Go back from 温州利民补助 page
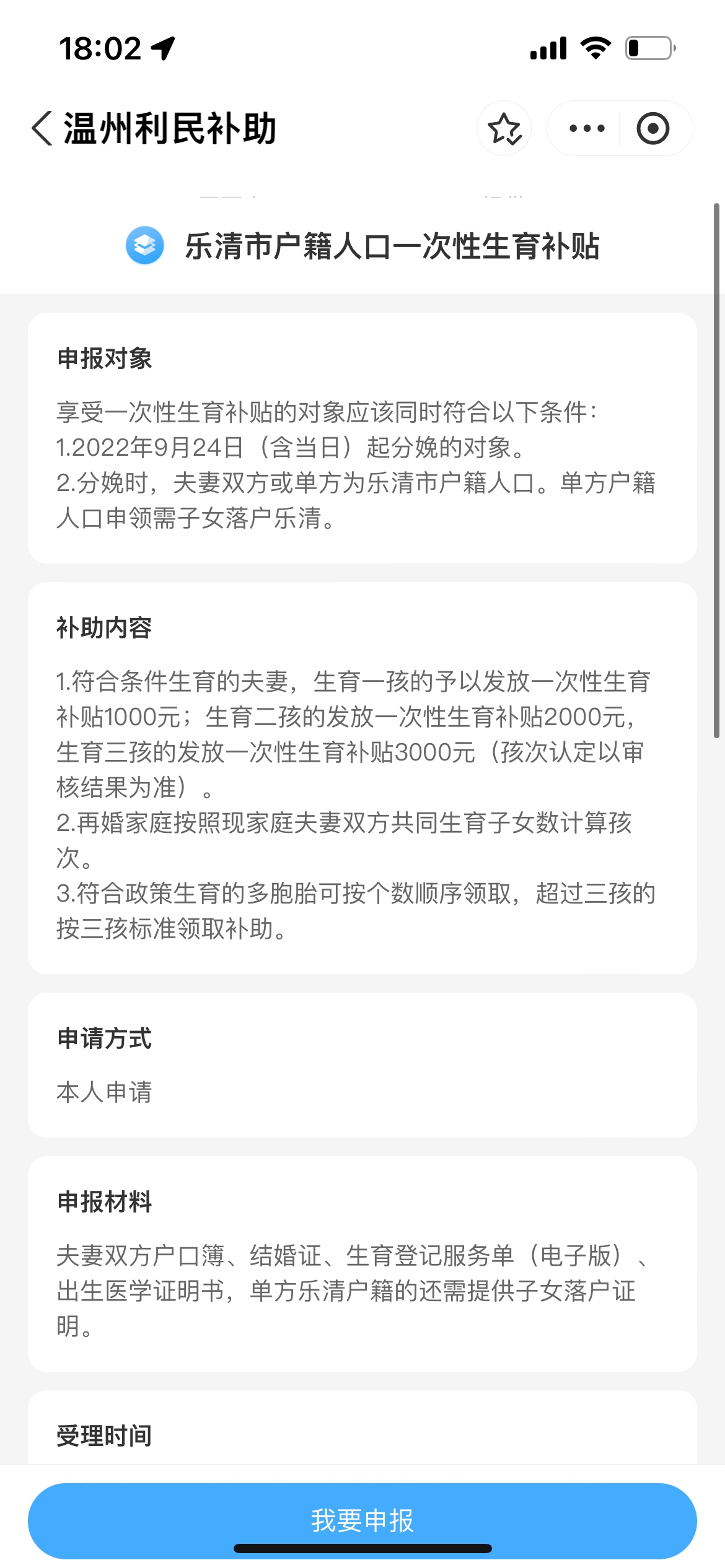Screen dimensions: 725x1568 [42, 129]
